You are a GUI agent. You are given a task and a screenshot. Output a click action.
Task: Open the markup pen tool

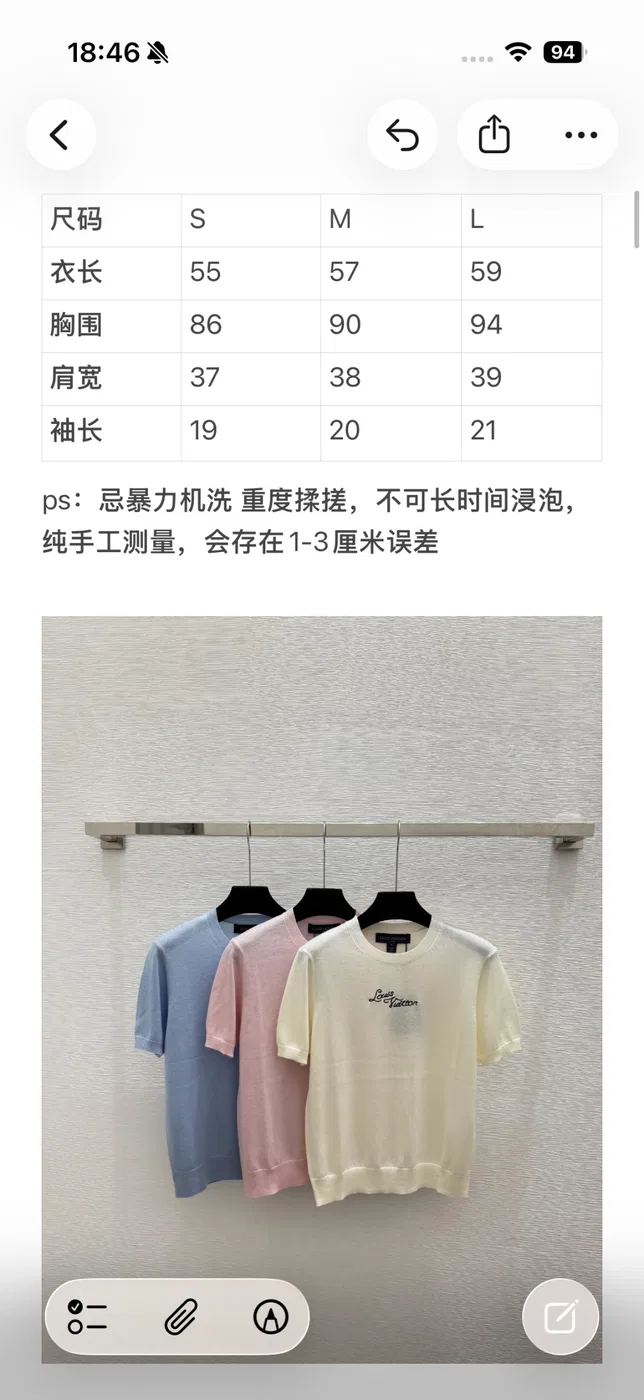271,1317
